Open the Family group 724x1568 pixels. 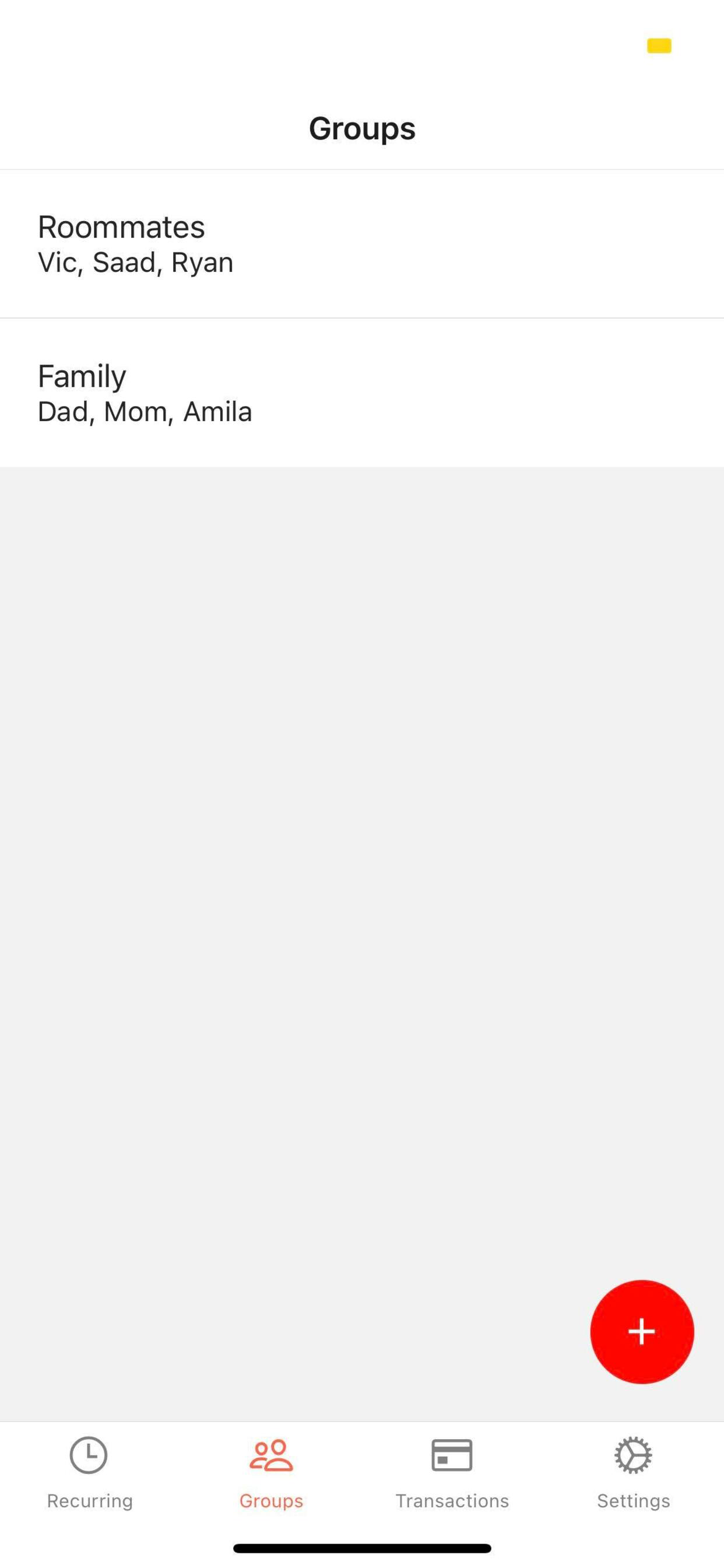(362, 393)
